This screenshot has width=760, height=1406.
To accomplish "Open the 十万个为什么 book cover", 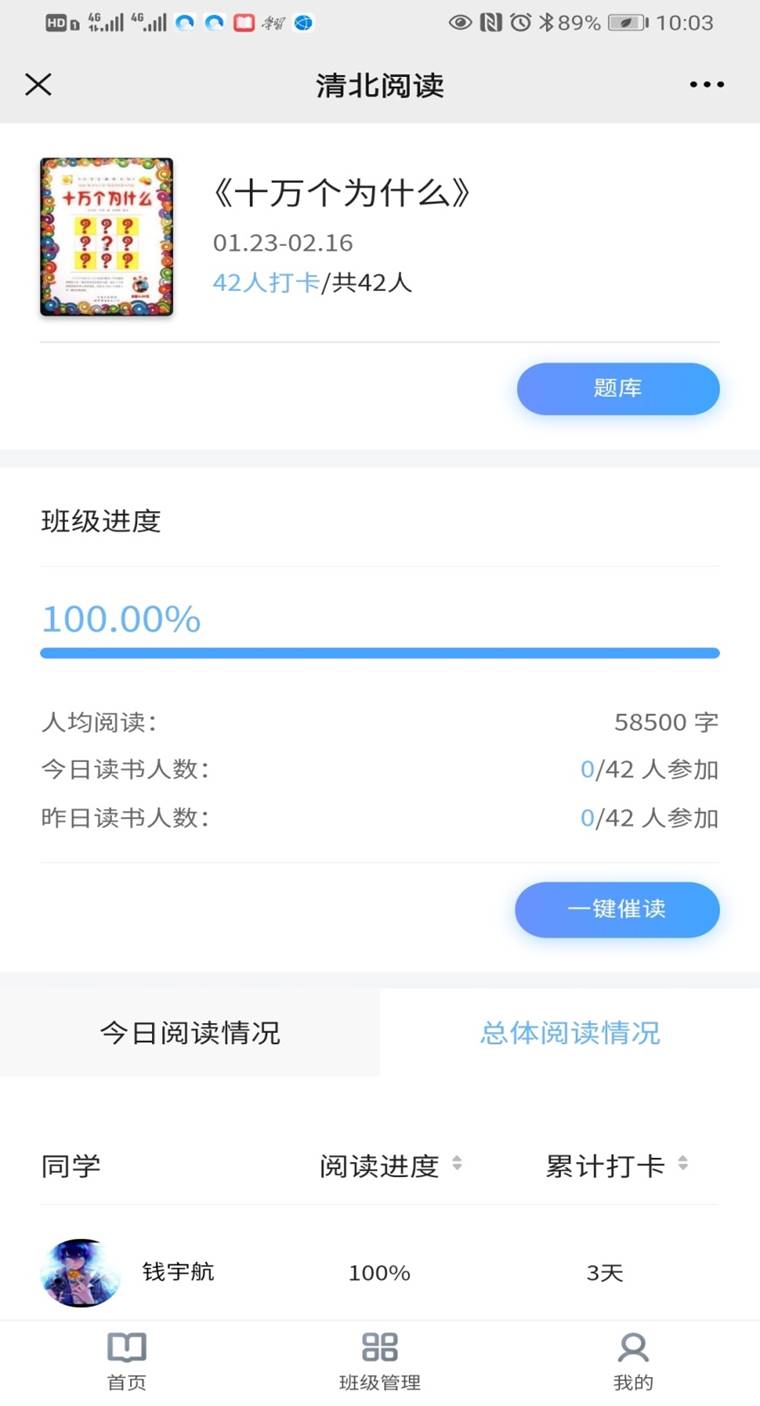I will tap(106, 237).
